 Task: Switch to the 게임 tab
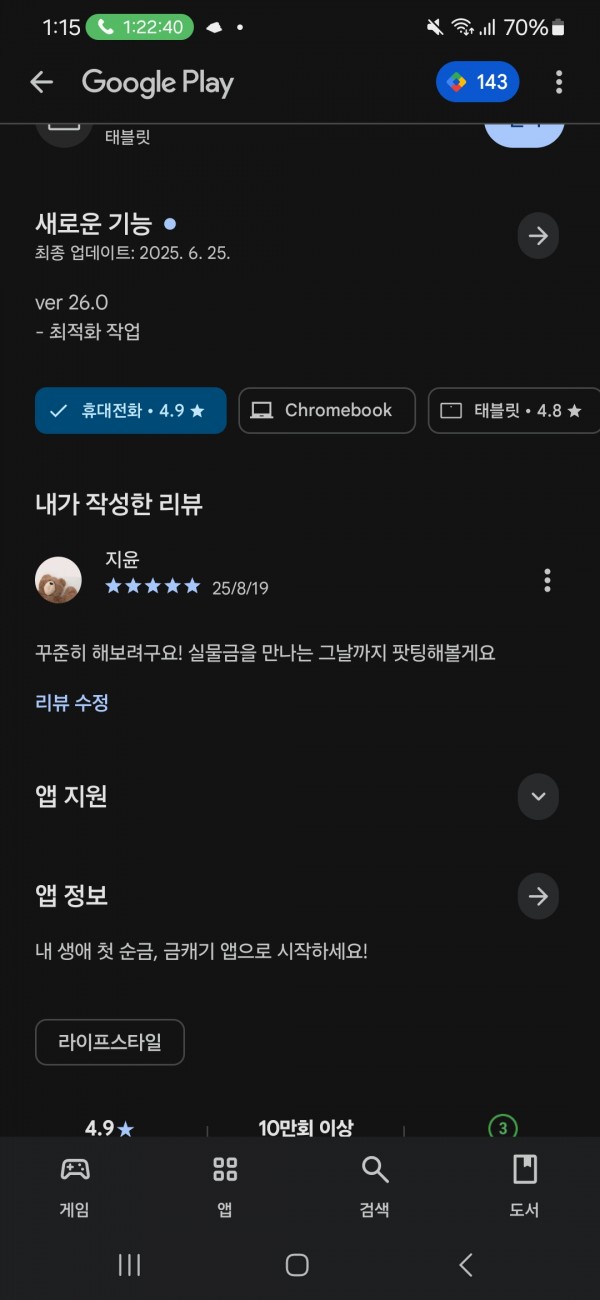75,1186
